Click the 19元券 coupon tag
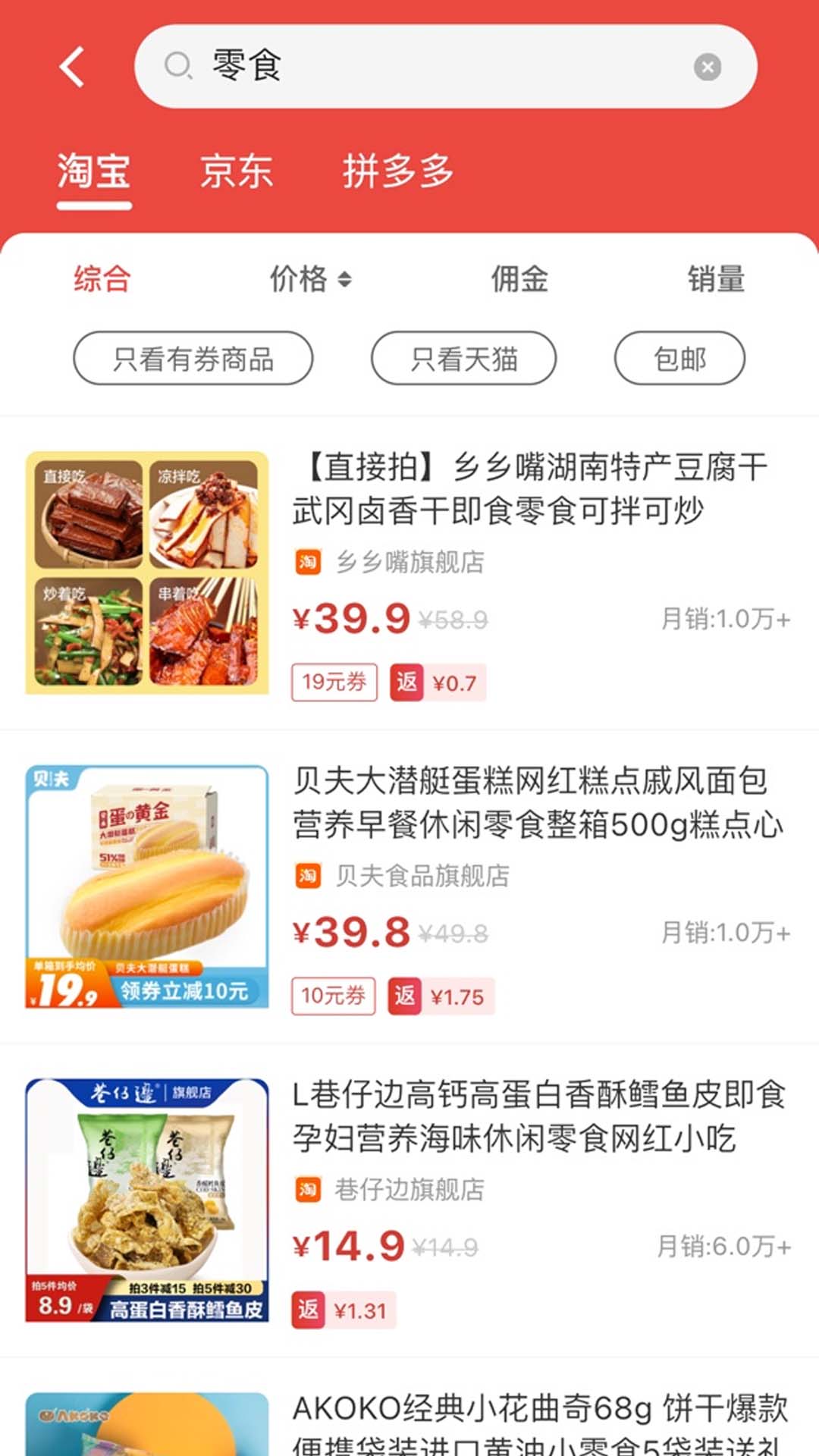The height and width of the screenshot is (1456, 819). tap(334, 682)
